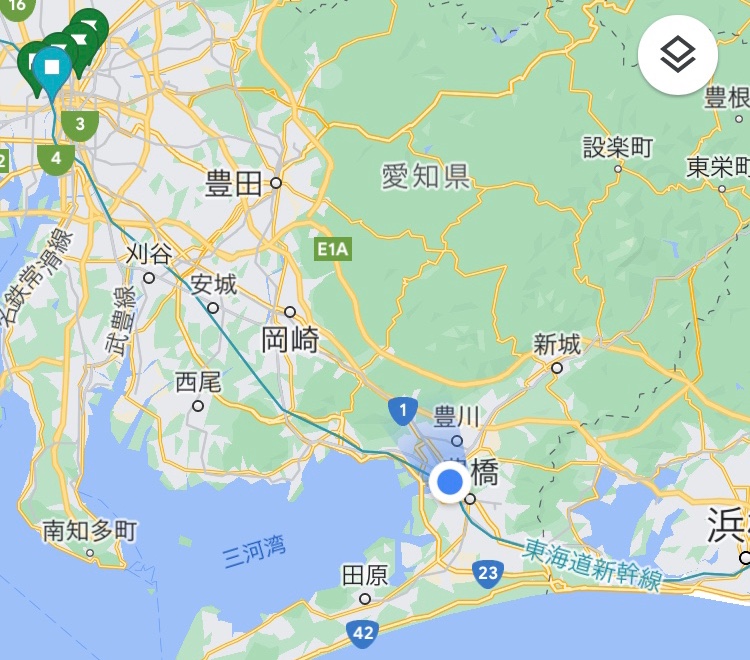The height and width of the screenshot is (660, 750).
Task: Open the map layers button
Action: tap(677, 56)
